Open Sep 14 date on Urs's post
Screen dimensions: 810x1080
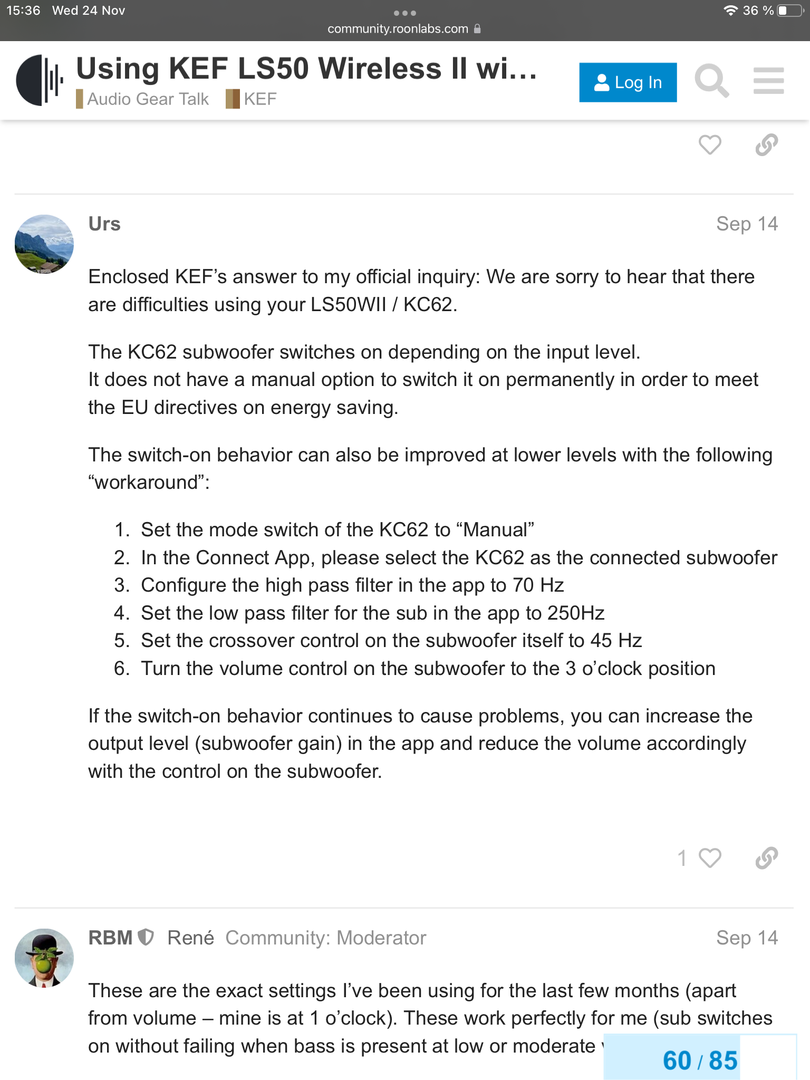746,224
